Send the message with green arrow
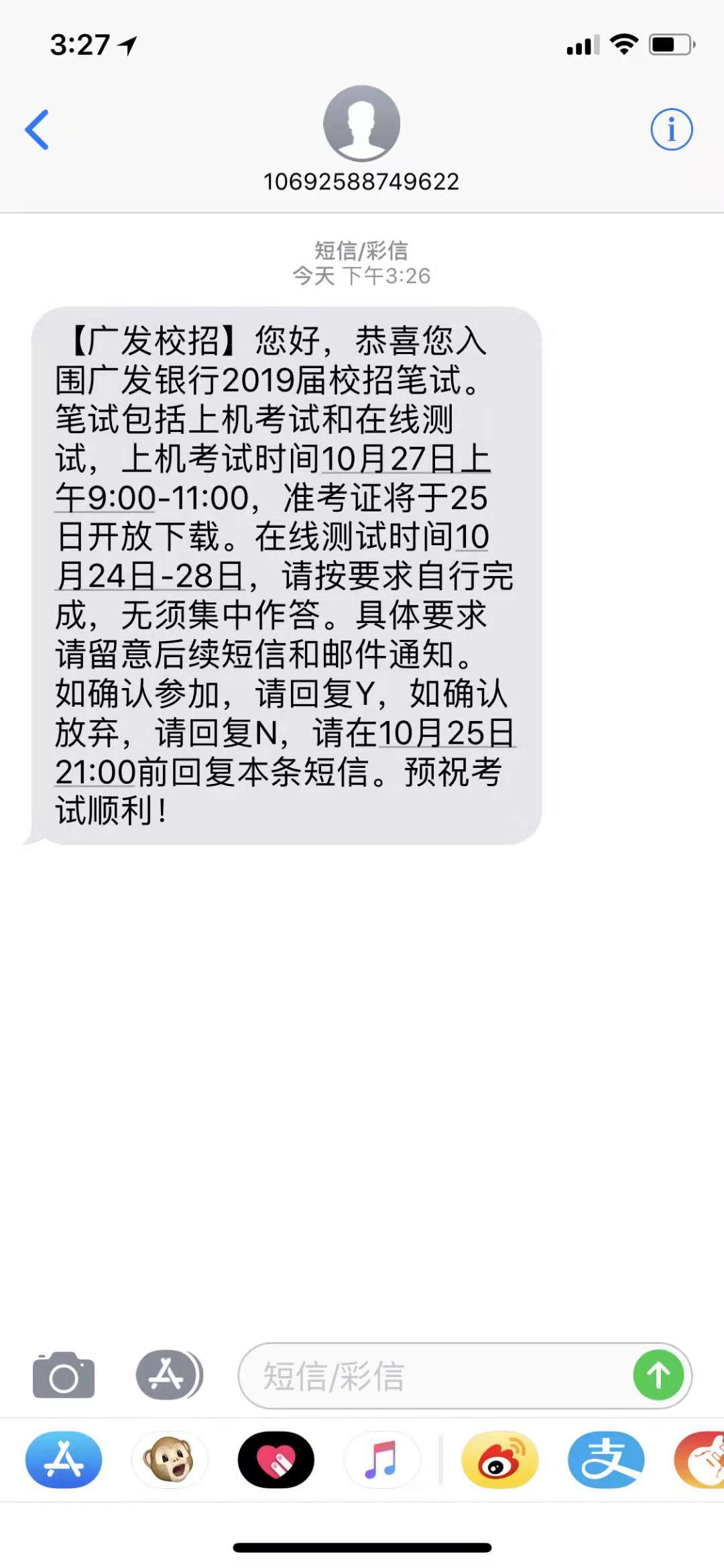The image size is (724, 1568). pos(658,1376)
